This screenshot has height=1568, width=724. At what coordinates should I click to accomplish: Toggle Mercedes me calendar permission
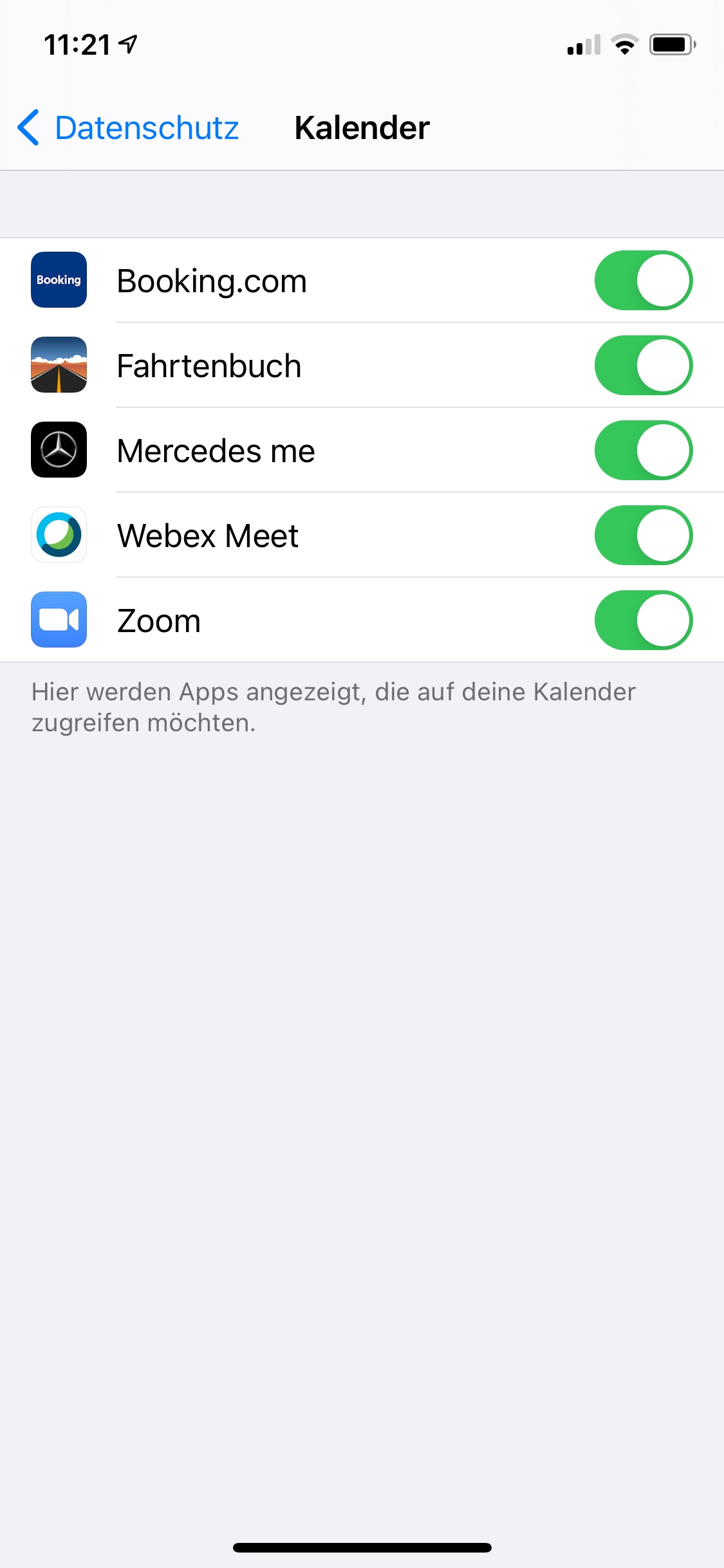coord(644,451)
